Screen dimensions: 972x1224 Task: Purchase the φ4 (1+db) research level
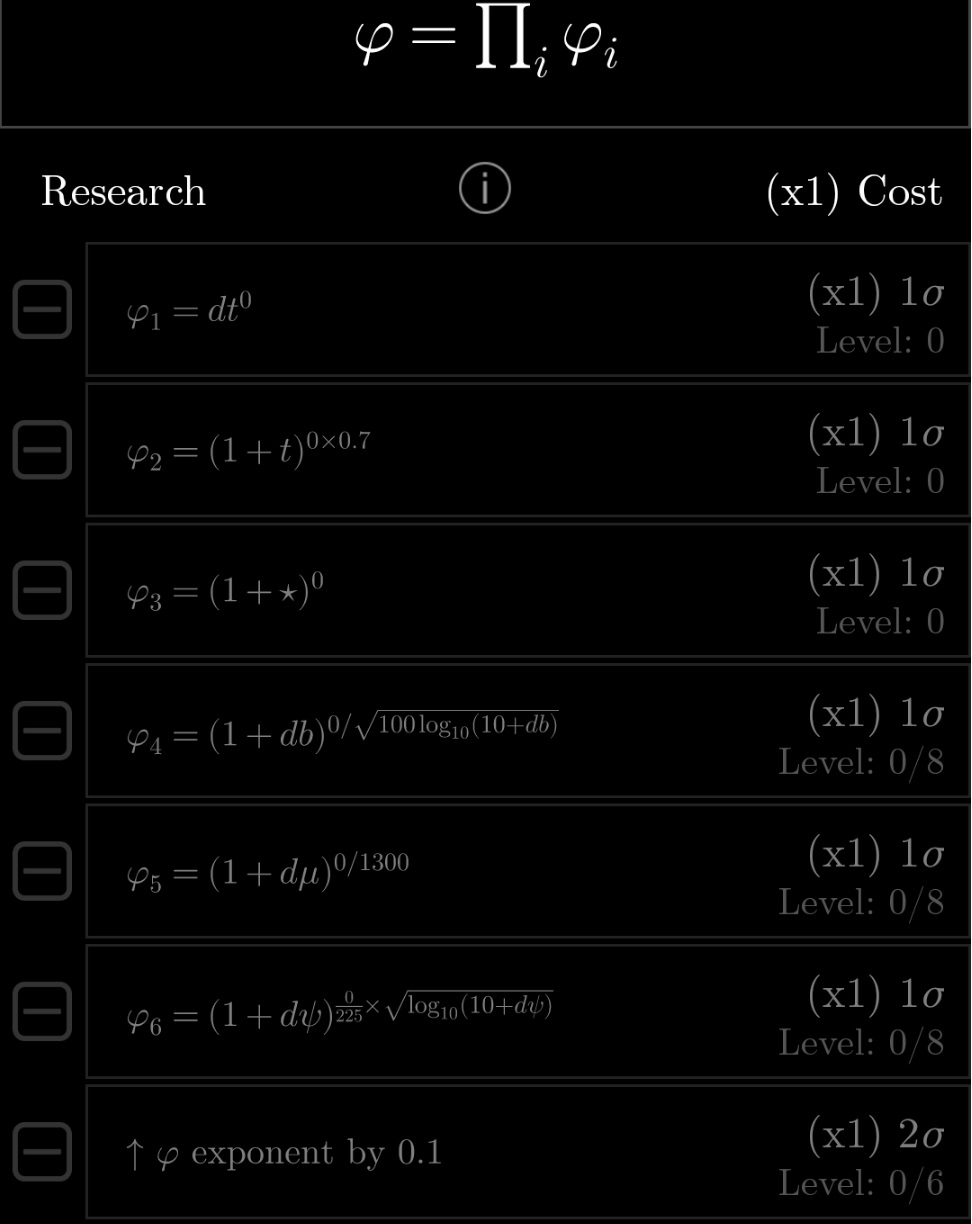527,731
